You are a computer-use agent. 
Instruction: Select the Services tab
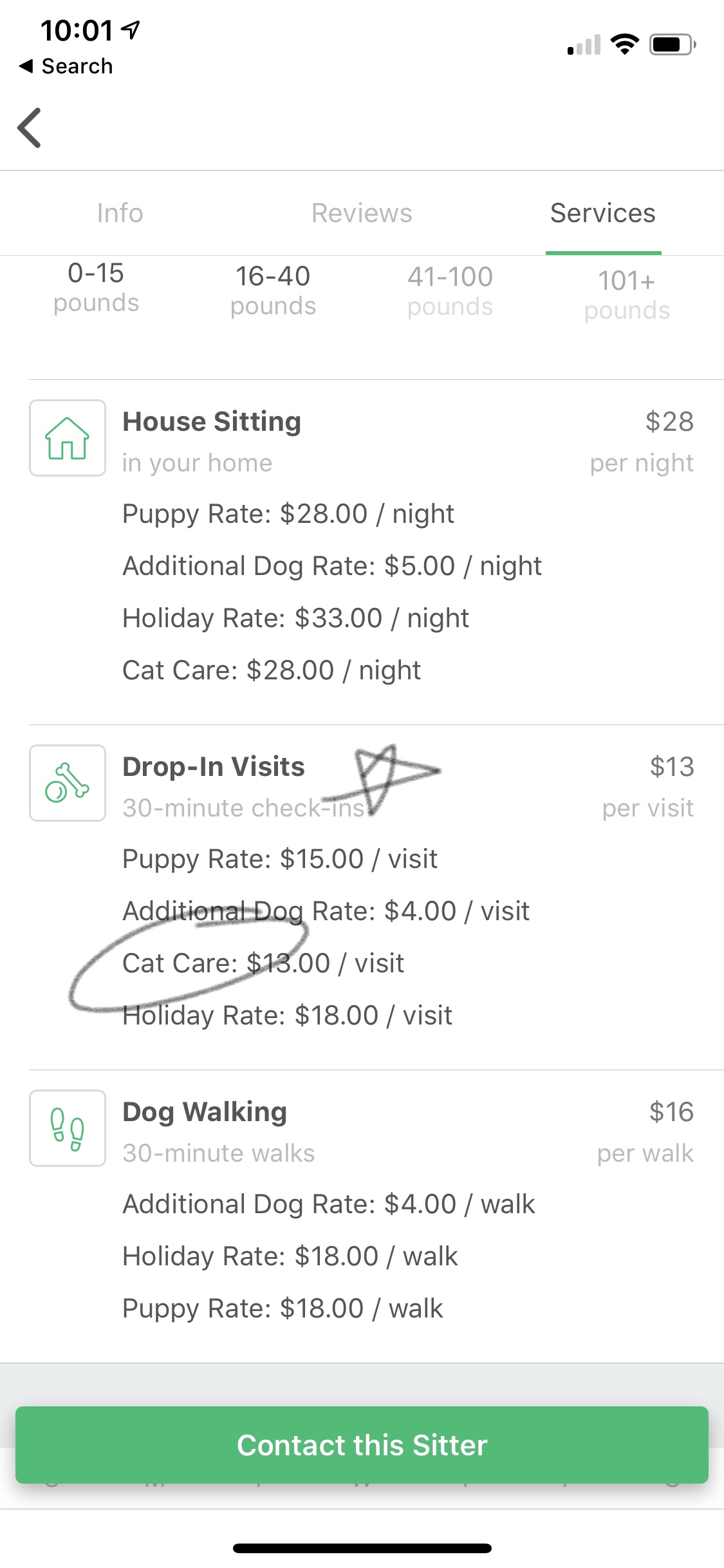coord(602,213)
